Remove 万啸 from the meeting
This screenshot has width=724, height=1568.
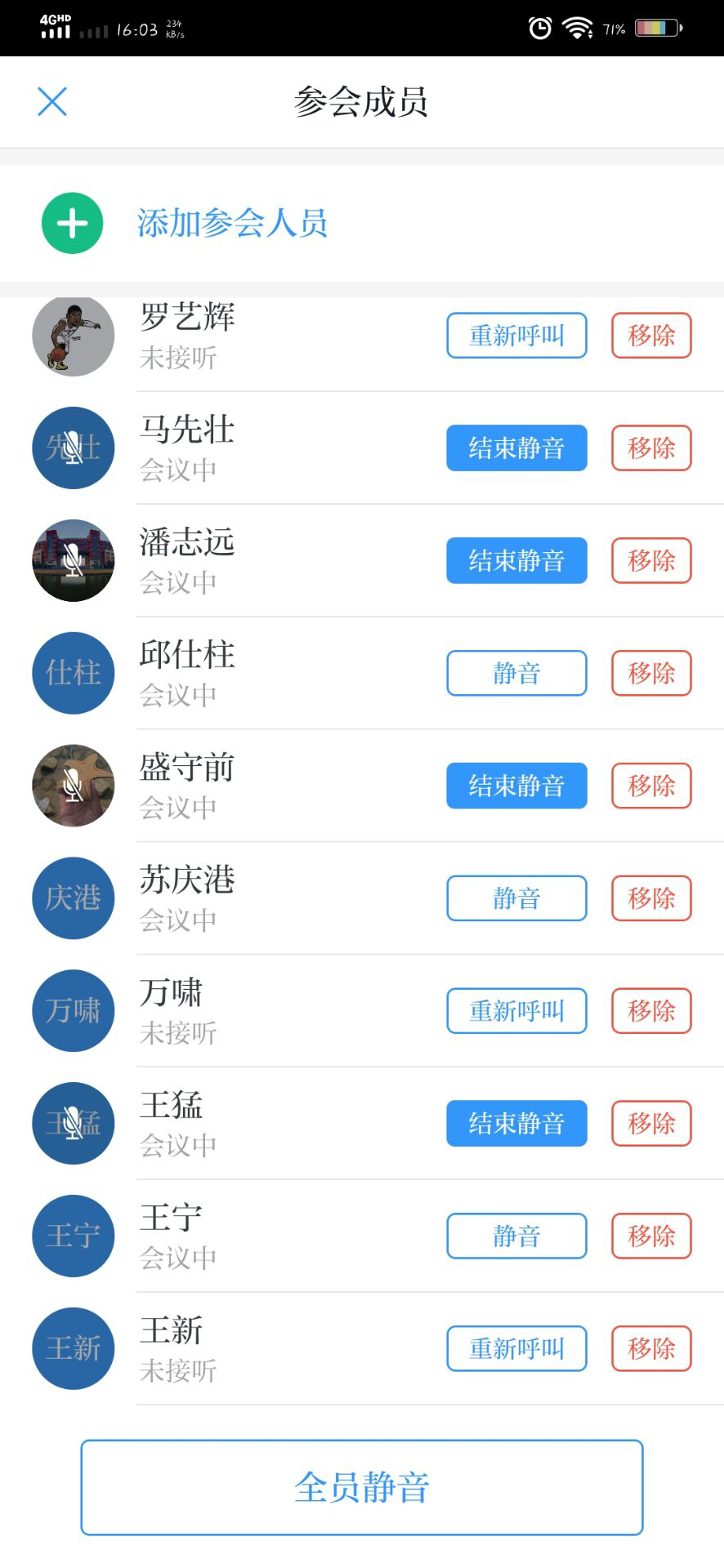pos(651,1011)
